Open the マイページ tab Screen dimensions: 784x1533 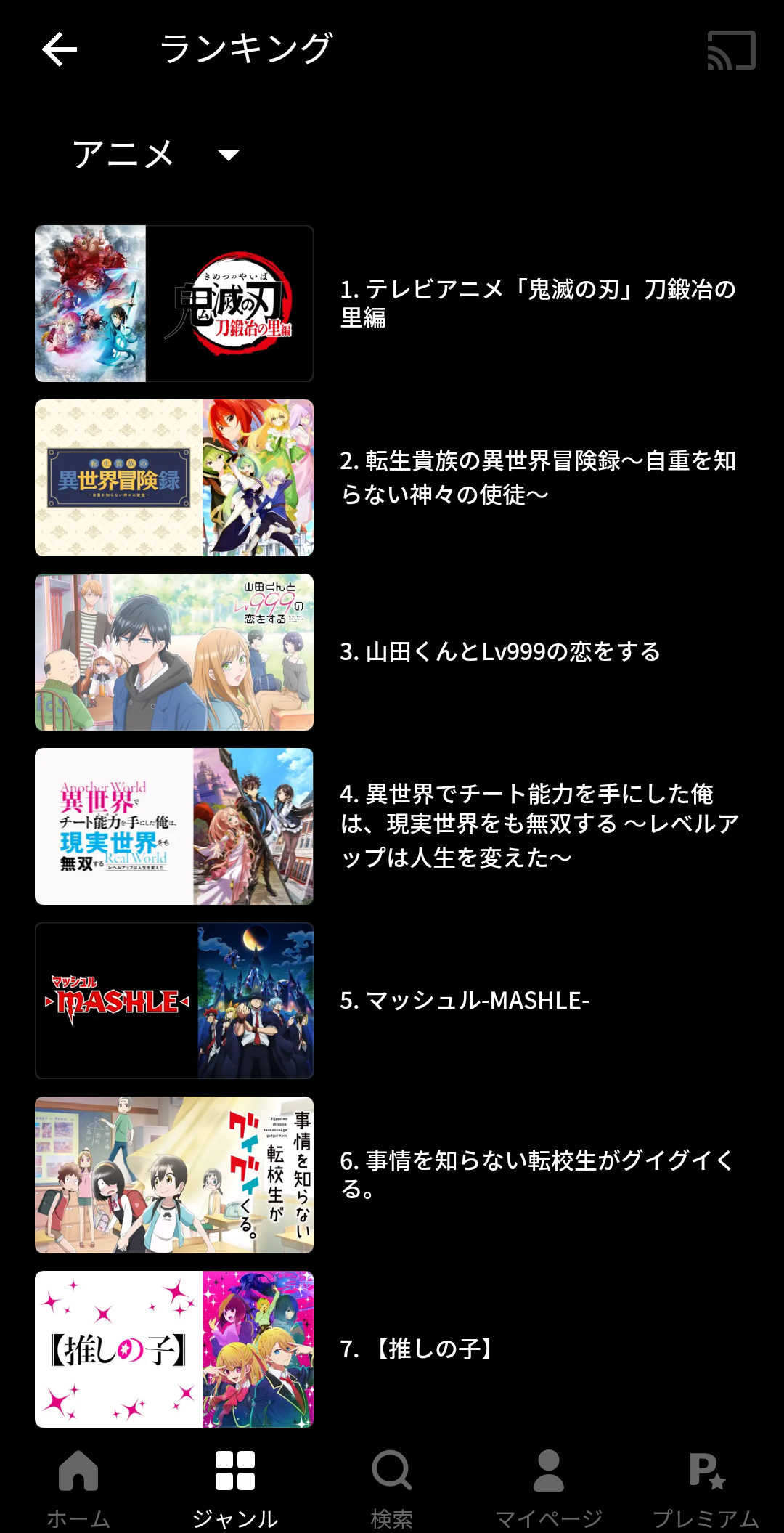(x=549, y=1489)
